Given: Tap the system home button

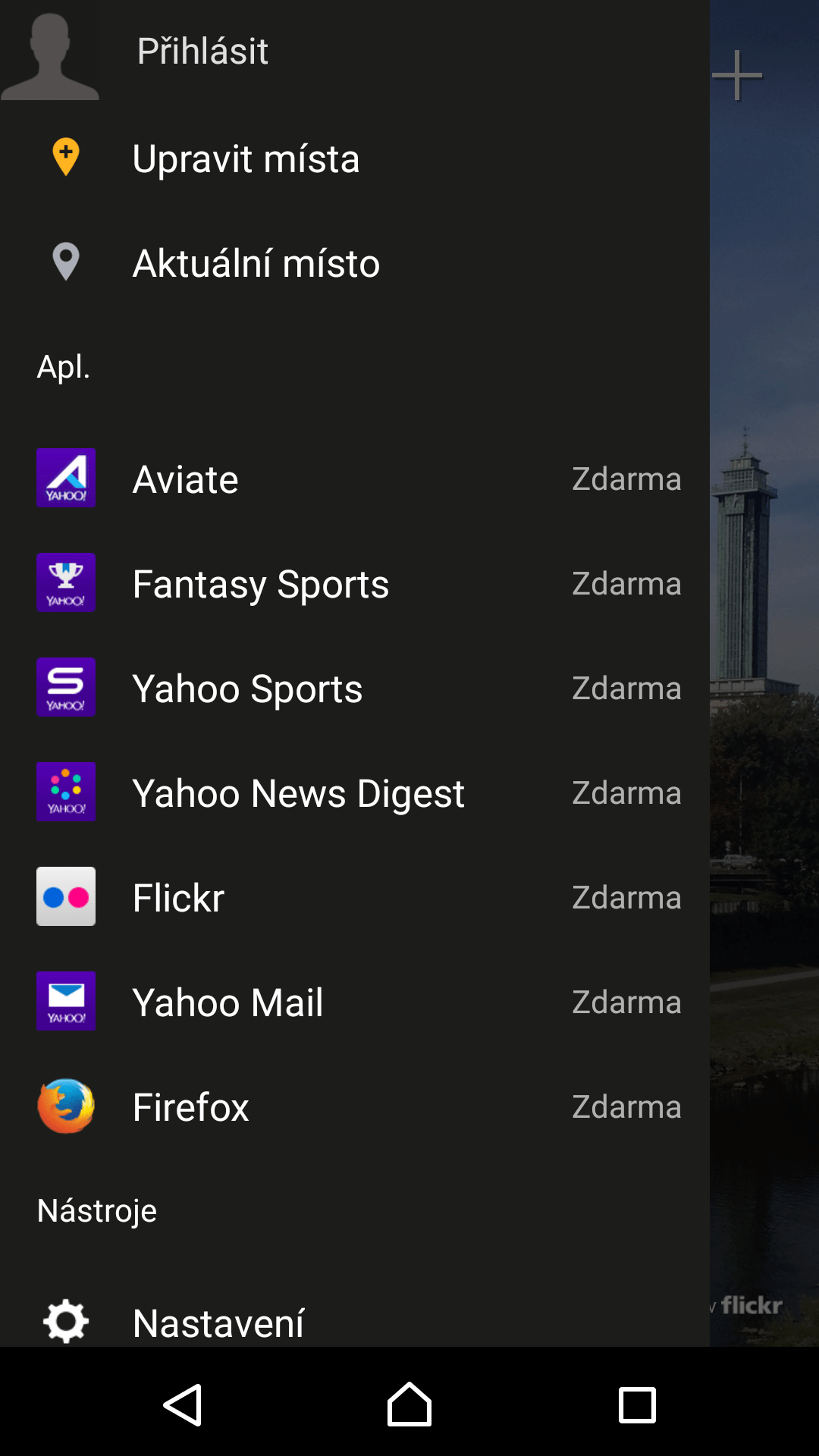Looking at the screenshot, I should point(409,1404).
